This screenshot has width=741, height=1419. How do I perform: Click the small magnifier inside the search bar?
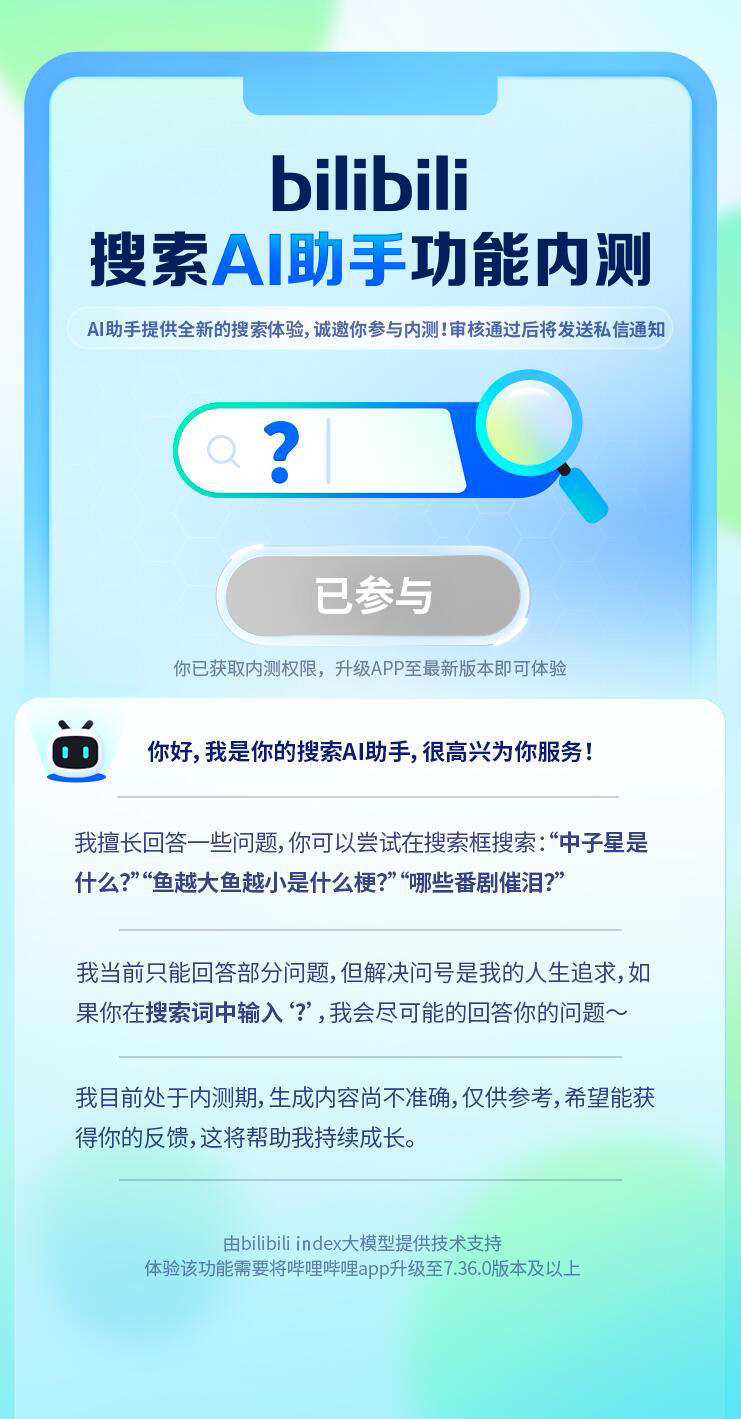(x=221, y=450)
